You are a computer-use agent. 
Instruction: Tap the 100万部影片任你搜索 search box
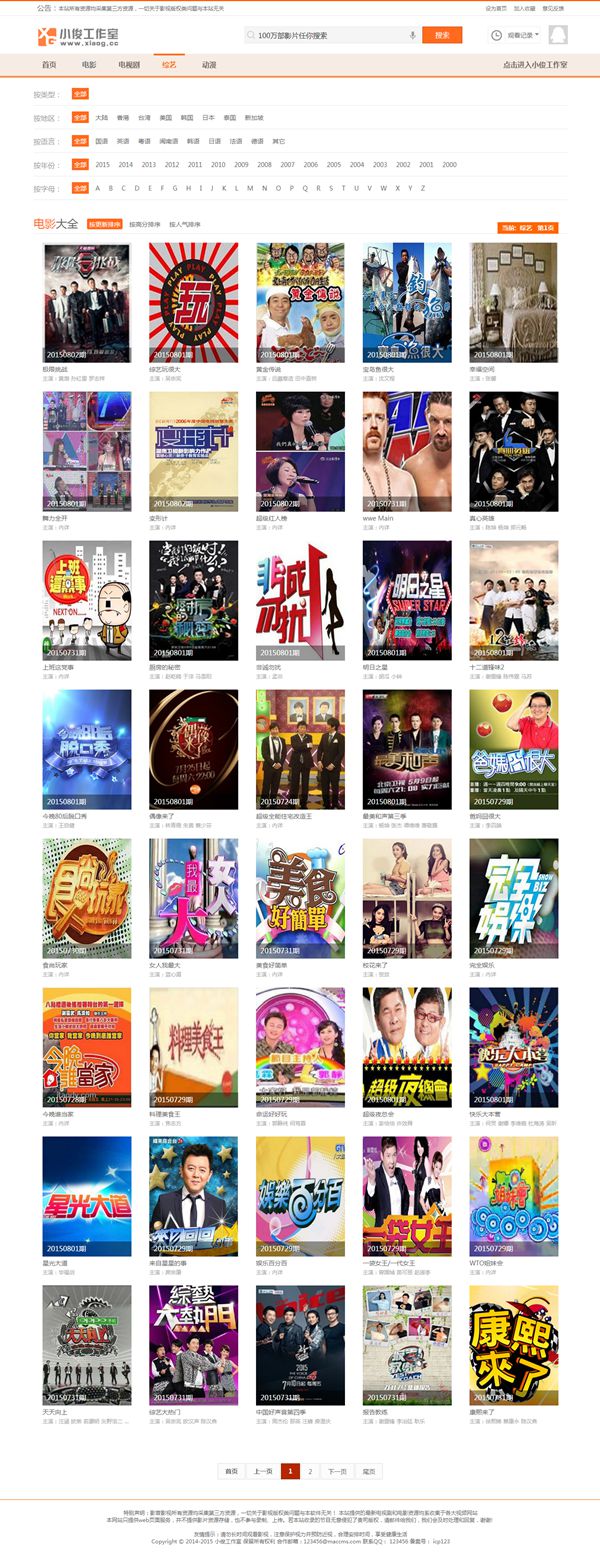pos(325,35)
